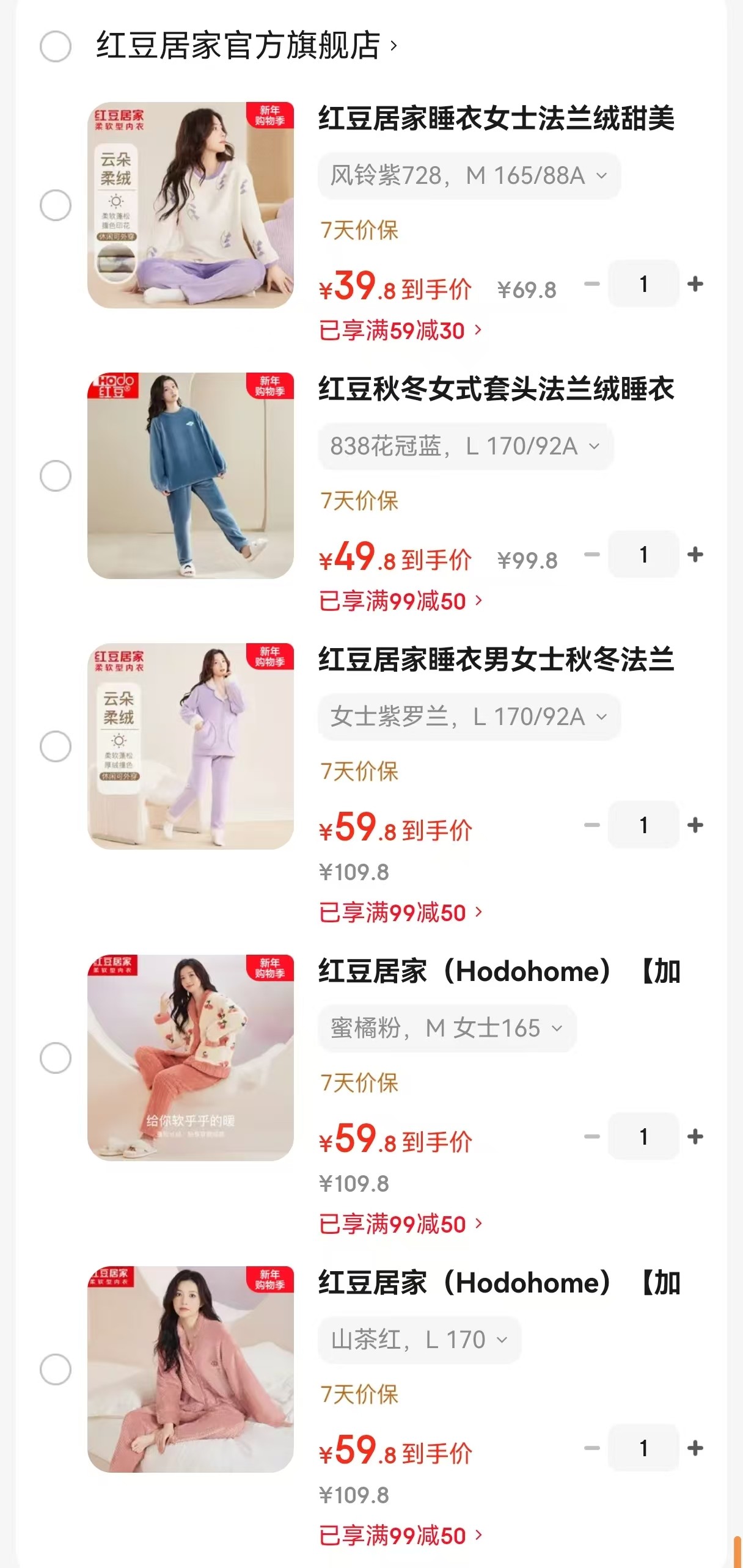743x1568 pixels.
Task: Open the blue 红豆秋冬女式套头法兰绒睡衣 product image
Action: [x=191, y=476]
